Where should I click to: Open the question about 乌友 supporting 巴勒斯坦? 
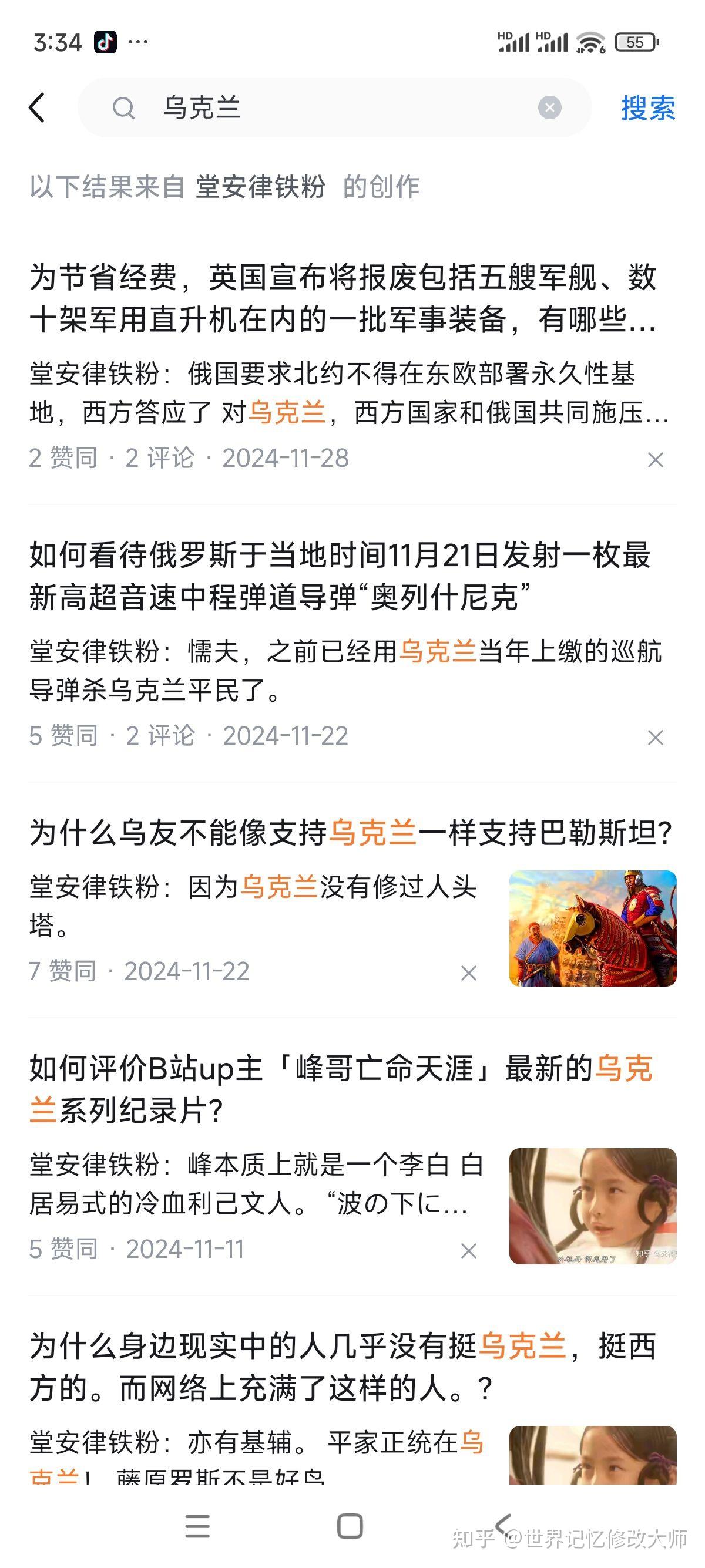350,832
